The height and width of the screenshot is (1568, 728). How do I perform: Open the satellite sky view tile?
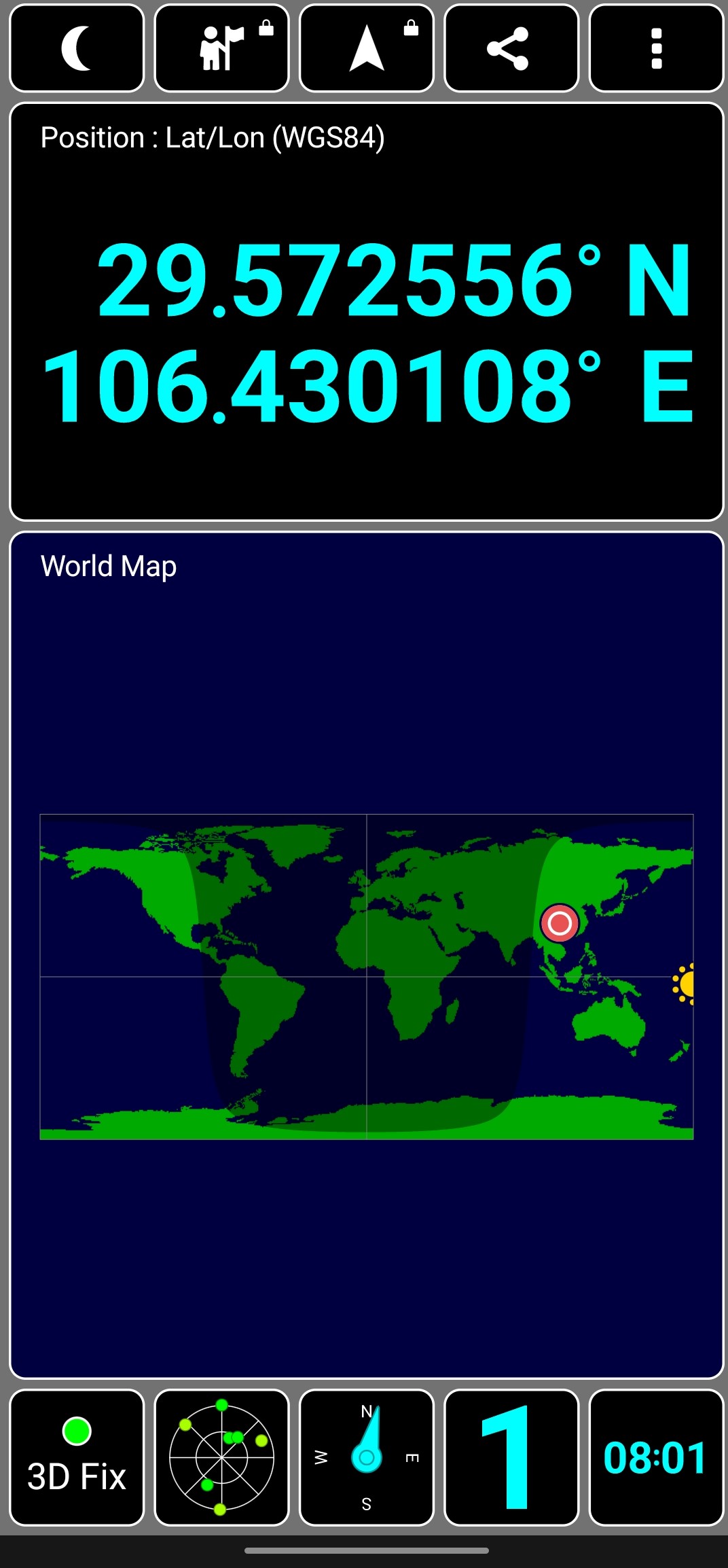pyautogui.click(x=222, y=1457)
